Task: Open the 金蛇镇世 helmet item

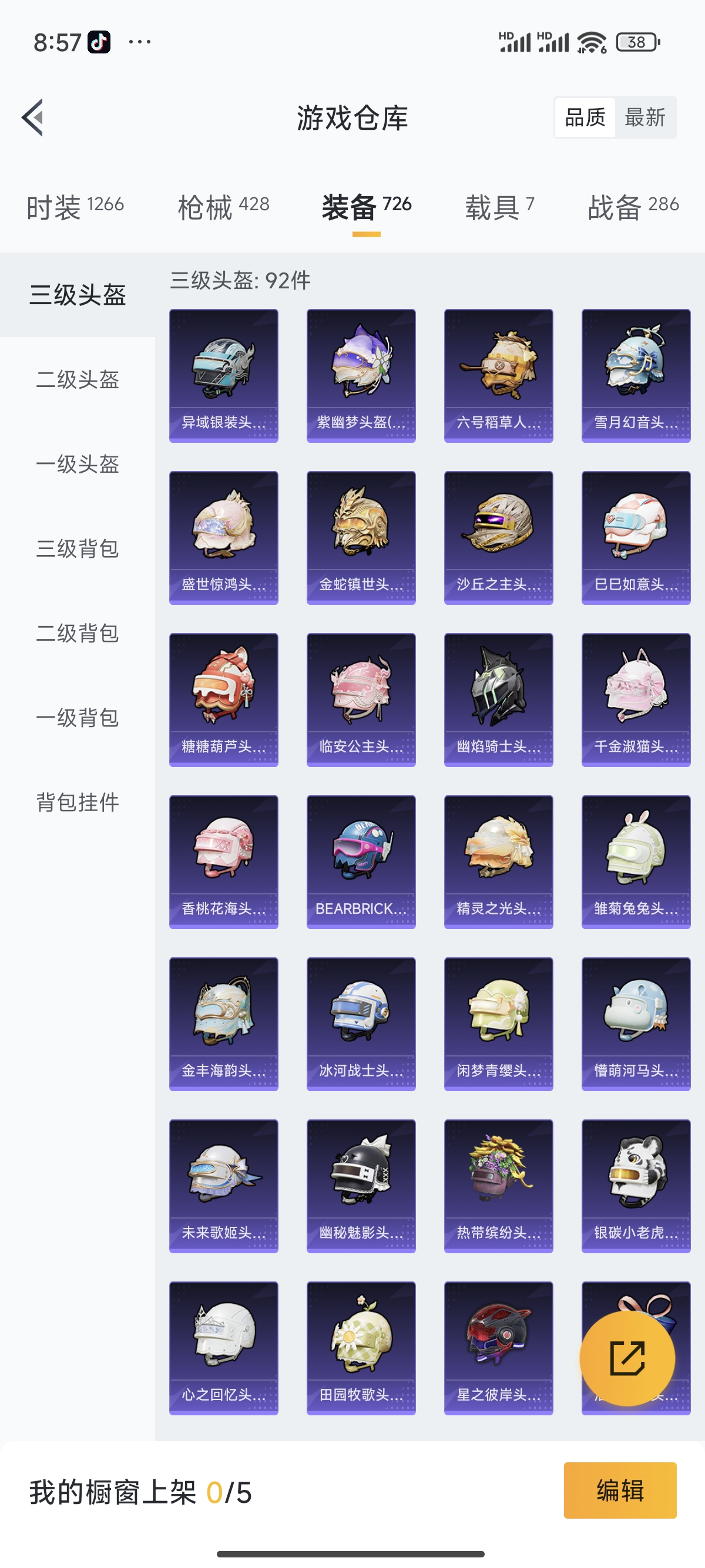Action: (361, 537)
